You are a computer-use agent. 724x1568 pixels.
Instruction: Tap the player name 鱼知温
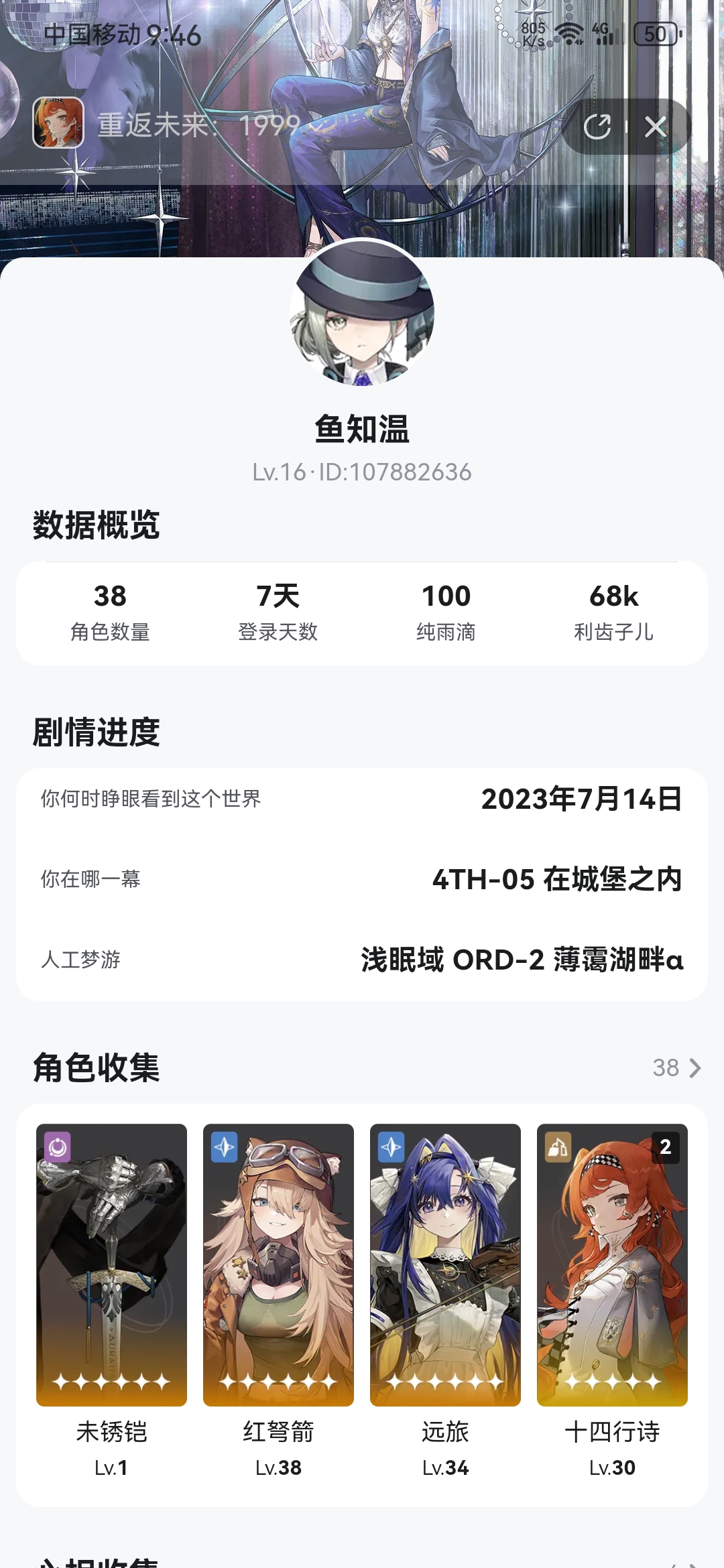pyautogui.click(x=361, y=430)
